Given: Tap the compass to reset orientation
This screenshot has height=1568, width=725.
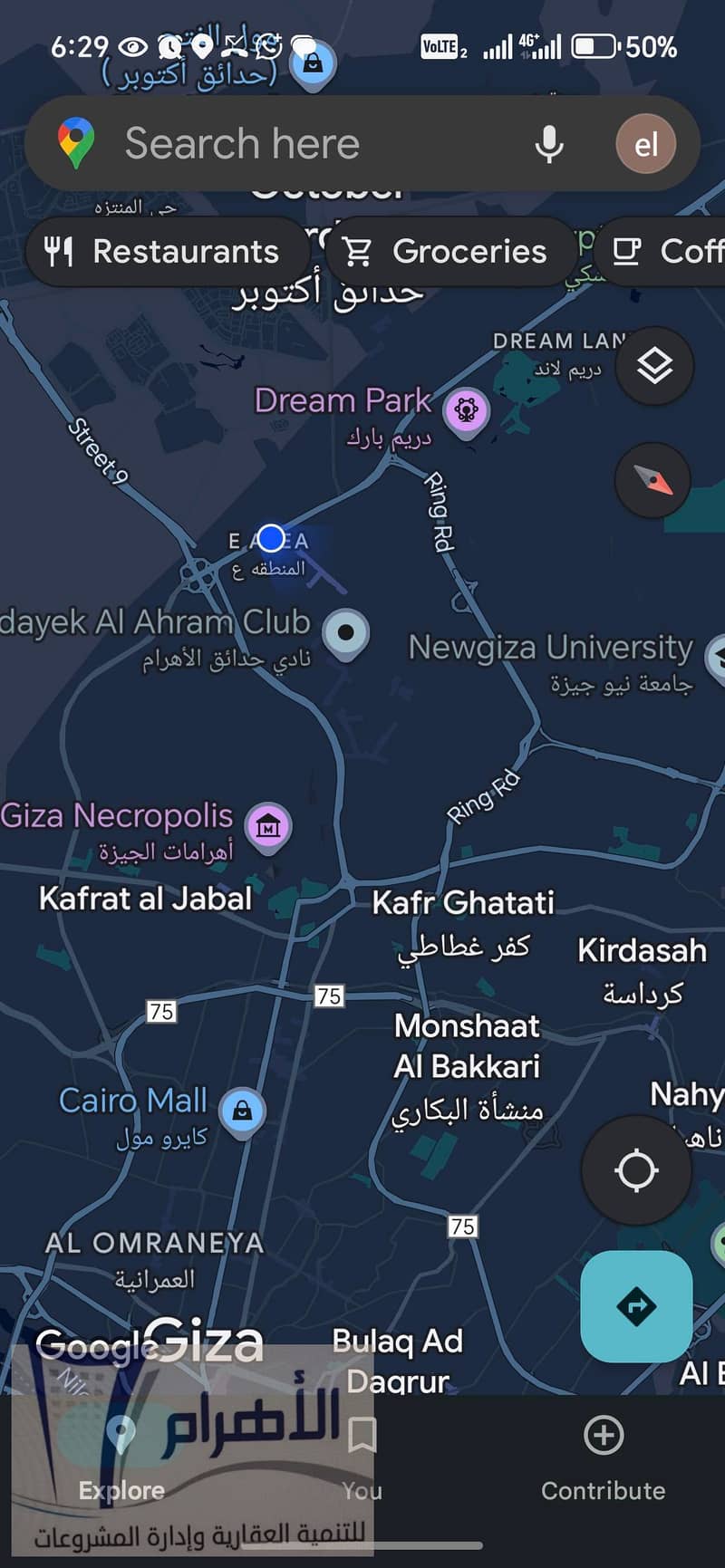Looking at the screenshot, I should click(654, 480).
